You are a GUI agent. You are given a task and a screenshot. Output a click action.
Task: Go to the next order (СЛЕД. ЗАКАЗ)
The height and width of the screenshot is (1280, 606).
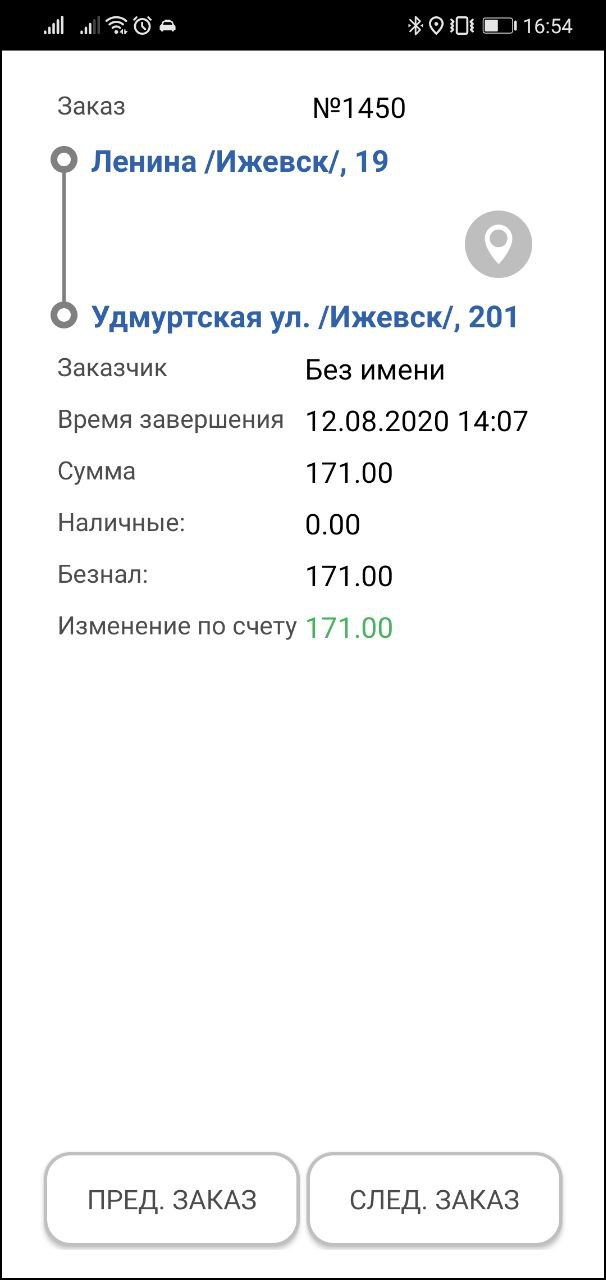(434, 1199)
